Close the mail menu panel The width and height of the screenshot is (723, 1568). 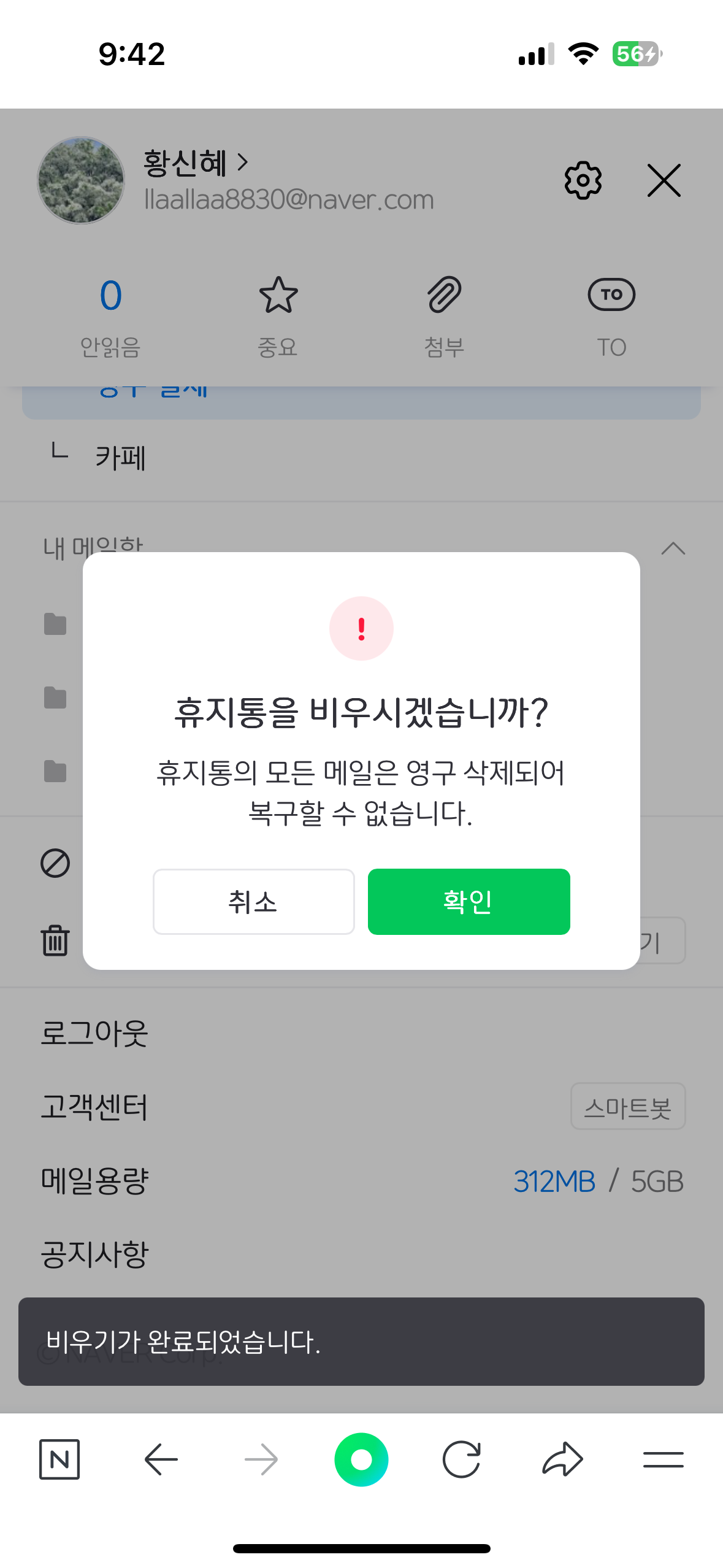664,180
